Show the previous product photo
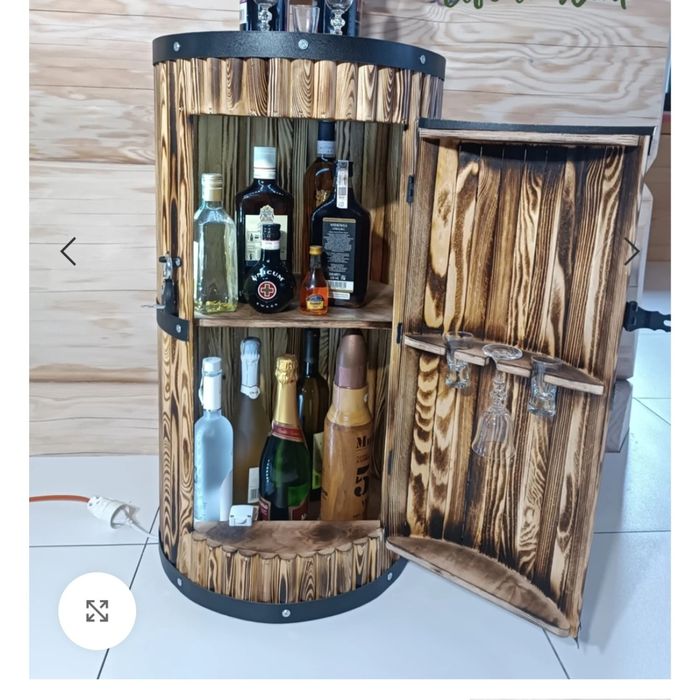Image resolution: width=688 pixels, height=700 pixels. [x=67, y=251]
